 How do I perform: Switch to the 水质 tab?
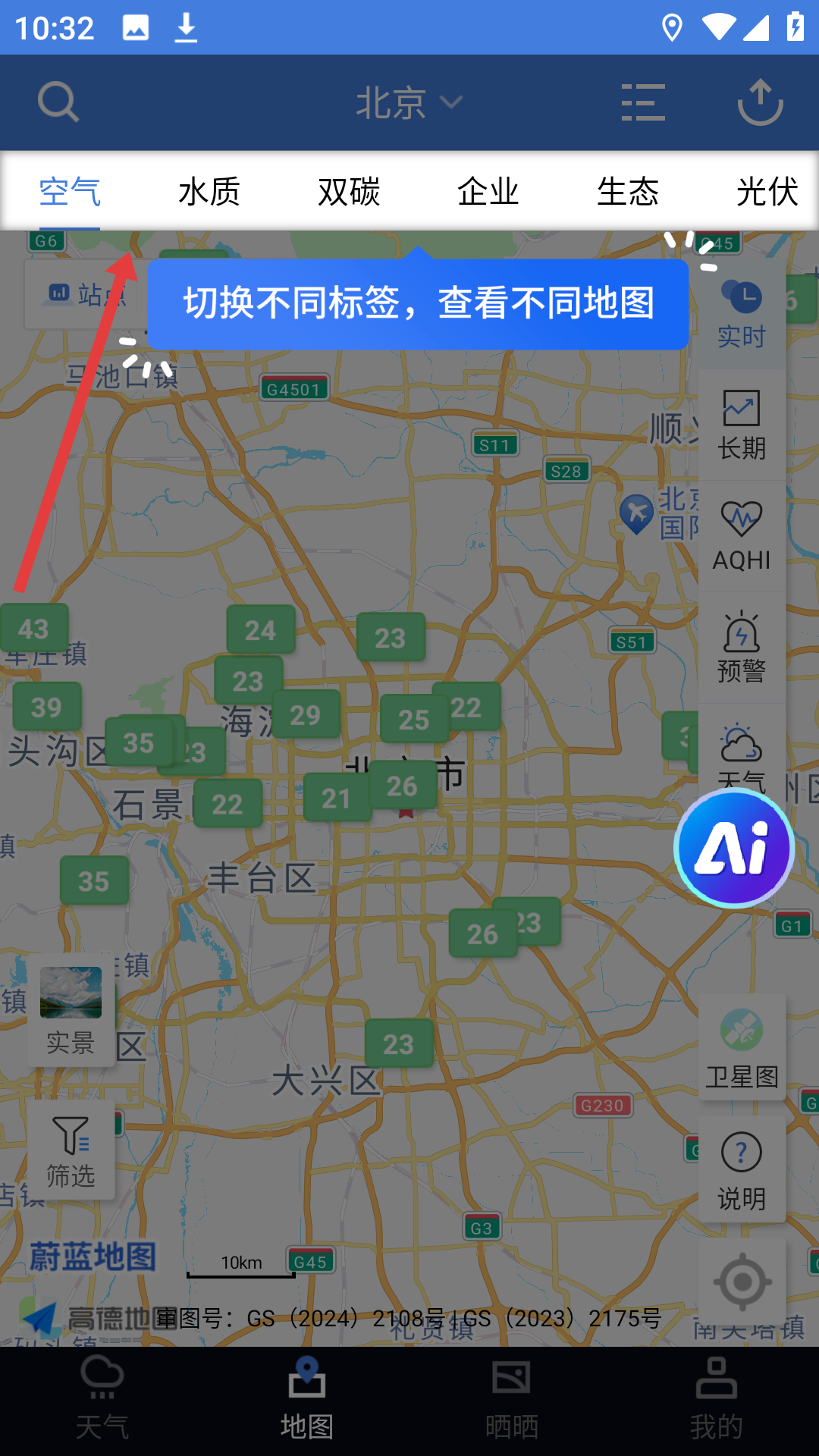pyautogui.click(x=209, y=192)
